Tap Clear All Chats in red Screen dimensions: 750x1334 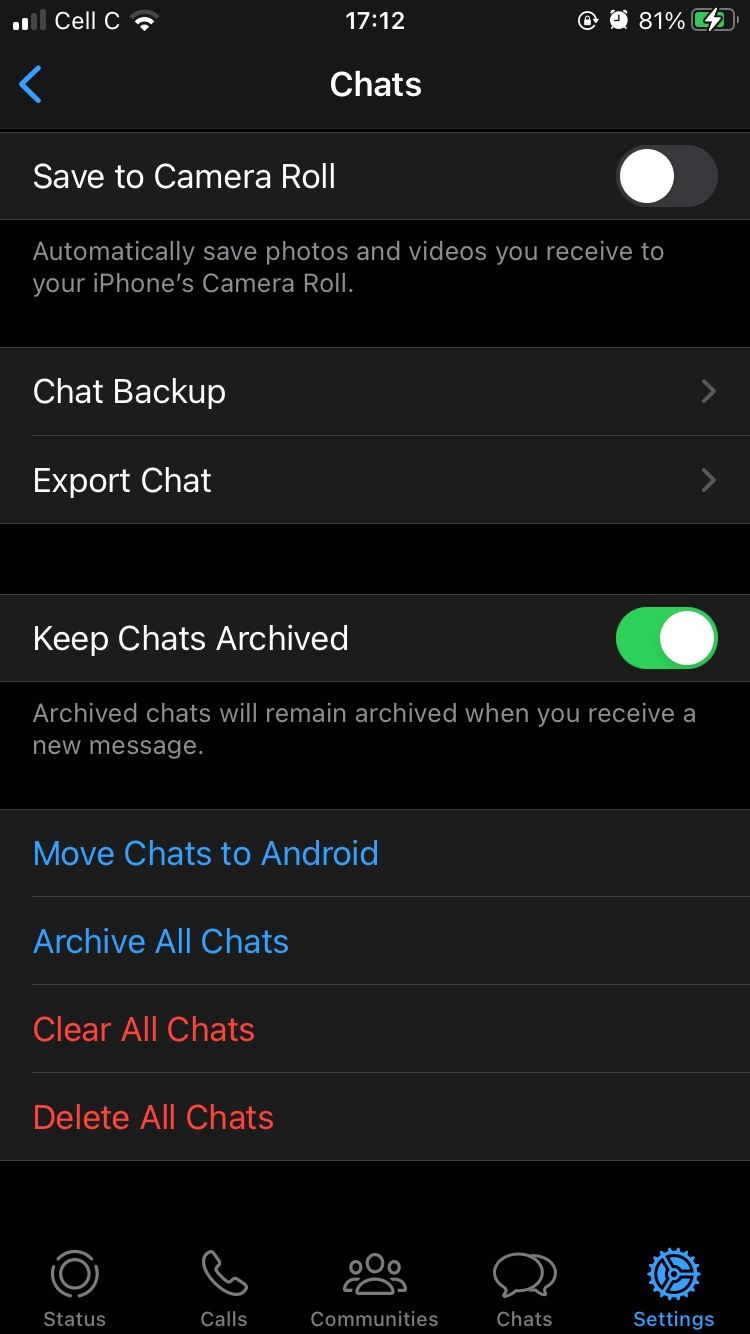pos(144,1029)
